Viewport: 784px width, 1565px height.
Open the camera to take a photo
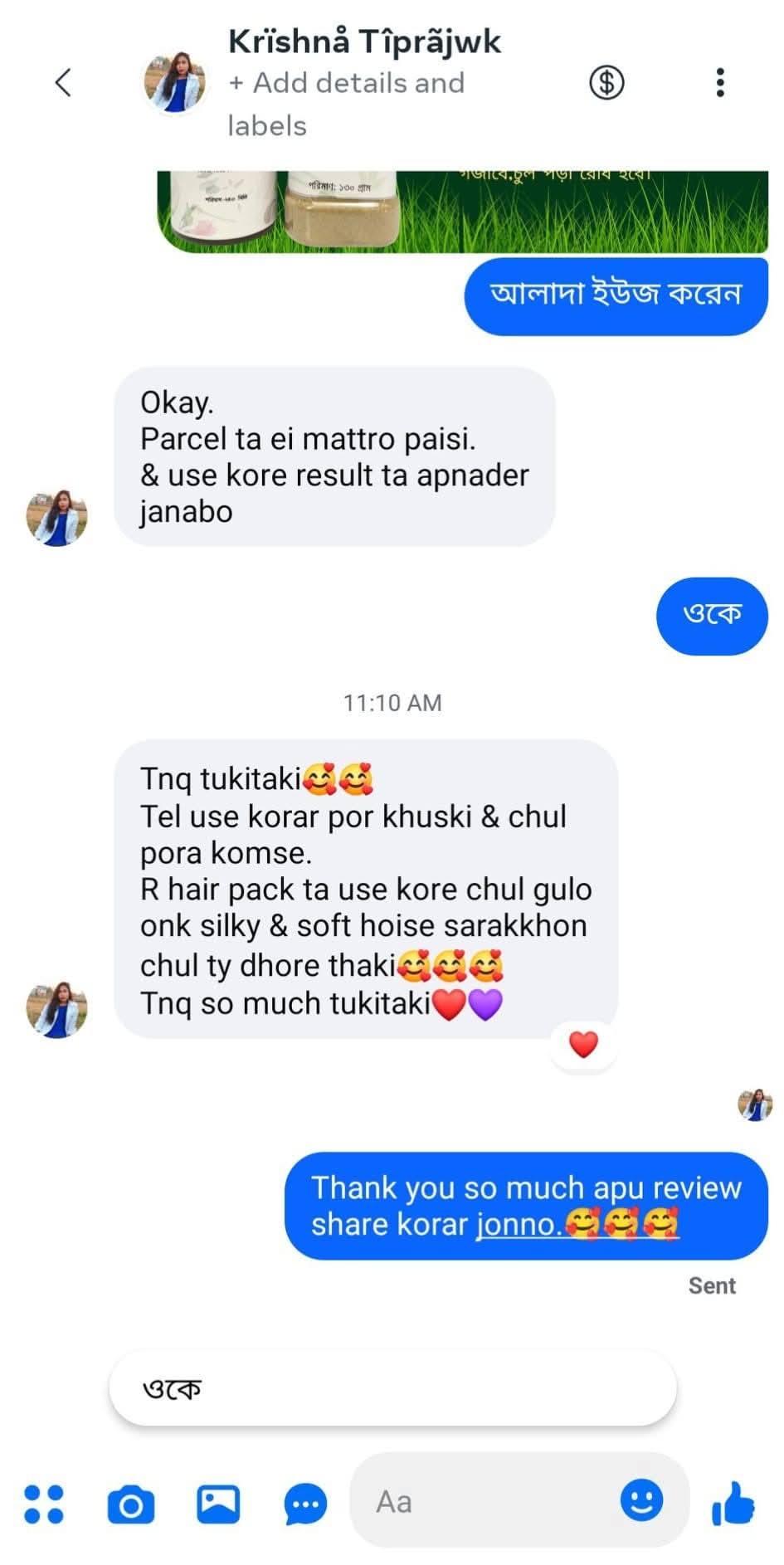click(131, 1504)
